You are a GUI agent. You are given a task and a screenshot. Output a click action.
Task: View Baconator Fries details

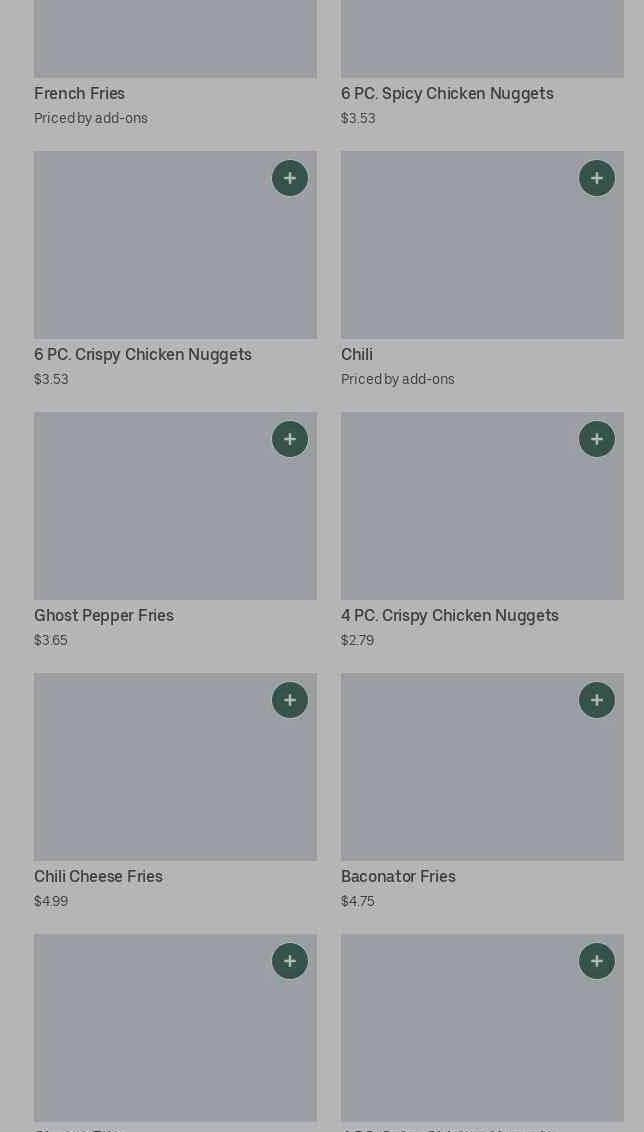click(482, 792)
